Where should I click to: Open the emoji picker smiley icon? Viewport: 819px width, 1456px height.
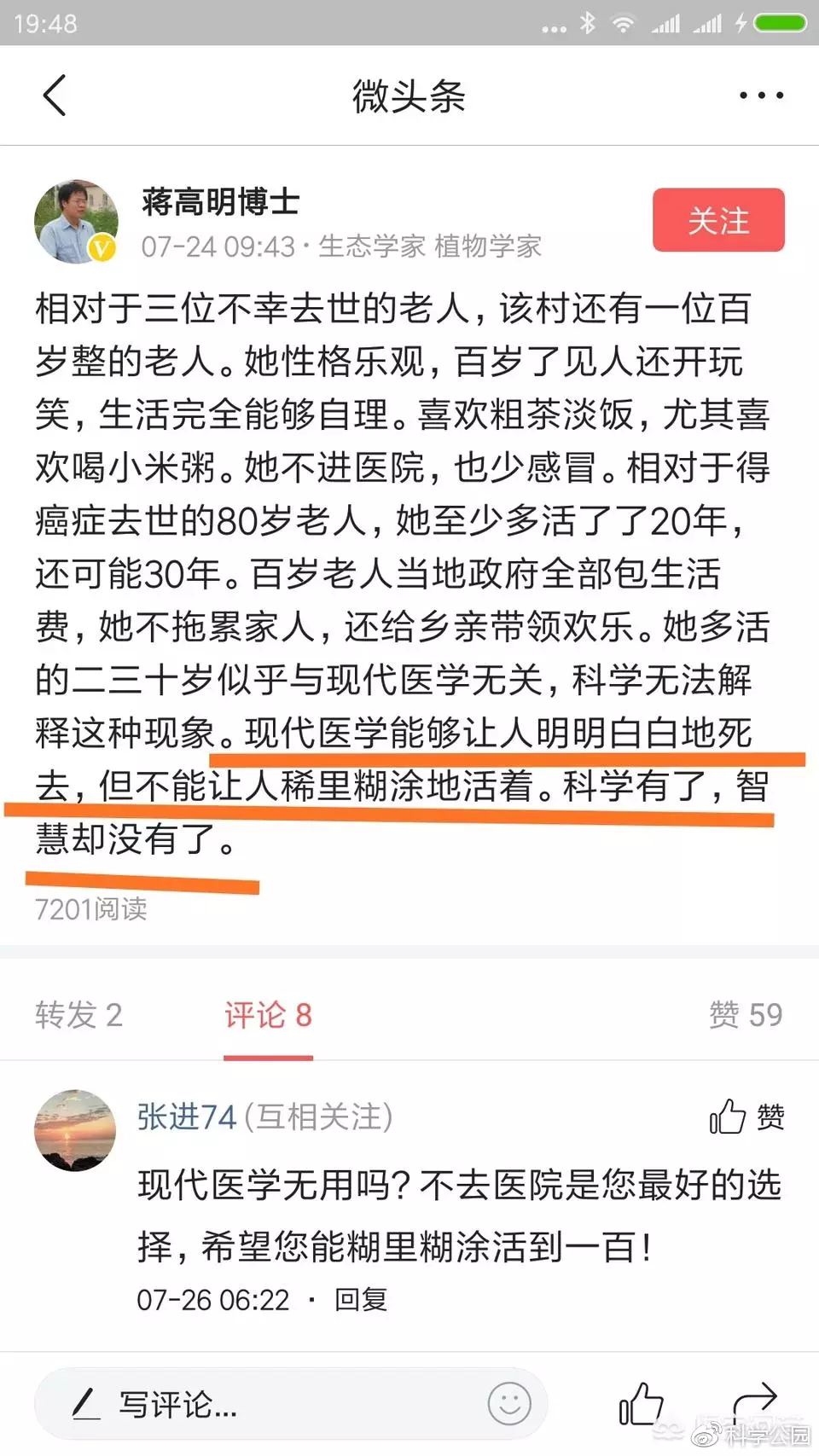[509, 1403]
